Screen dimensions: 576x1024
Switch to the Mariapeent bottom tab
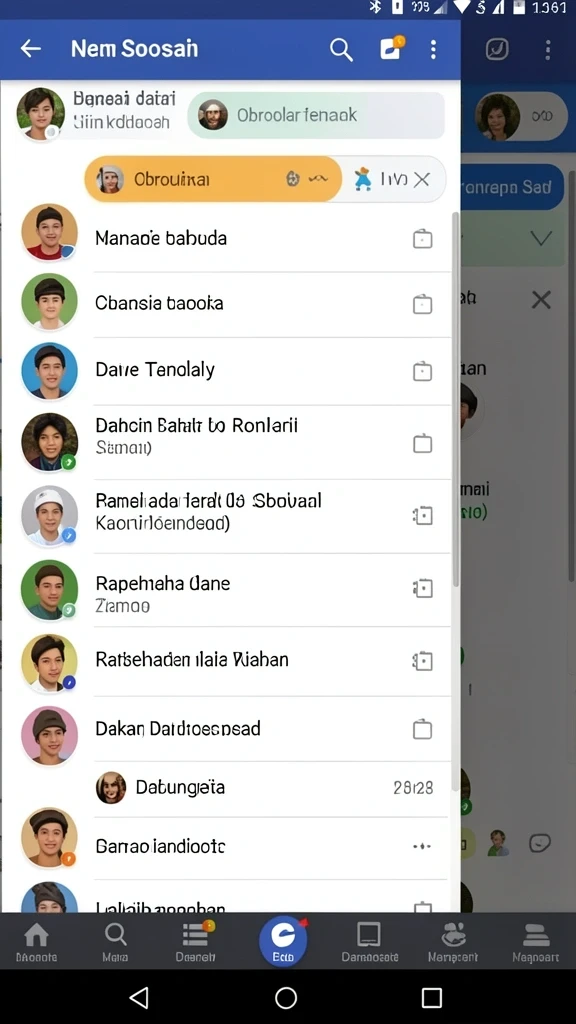(x=453, y=942)
